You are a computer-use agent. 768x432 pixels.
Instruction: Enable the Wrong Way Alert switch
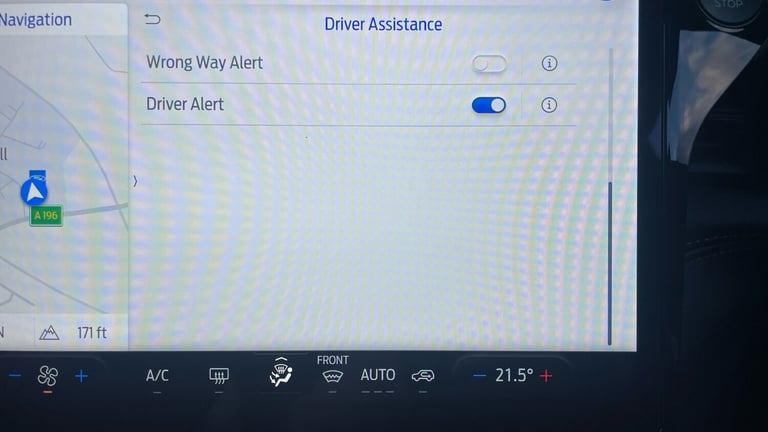coord(489,64)
